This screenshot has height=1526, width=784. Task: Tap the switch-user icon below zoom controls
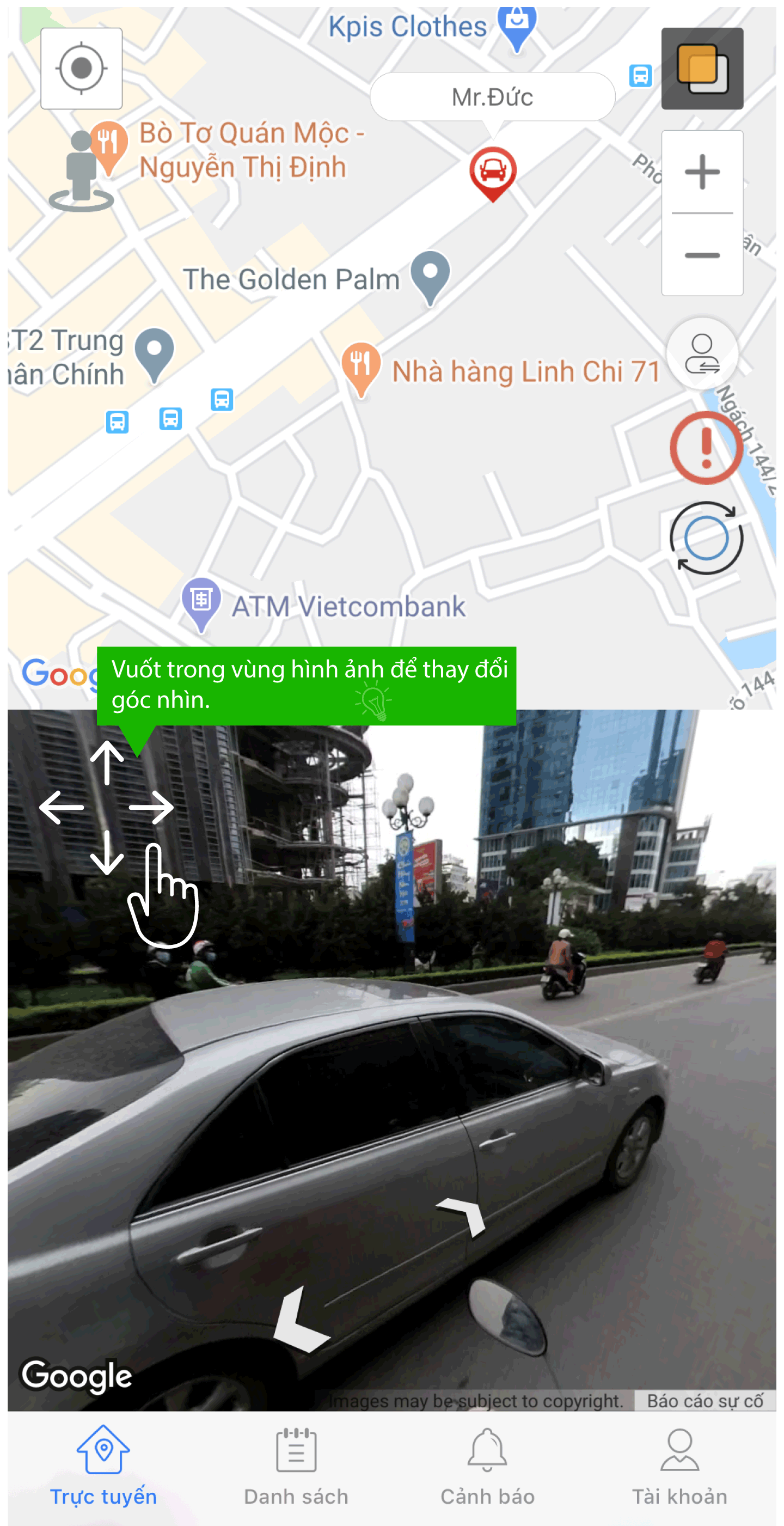coord(702,353)
